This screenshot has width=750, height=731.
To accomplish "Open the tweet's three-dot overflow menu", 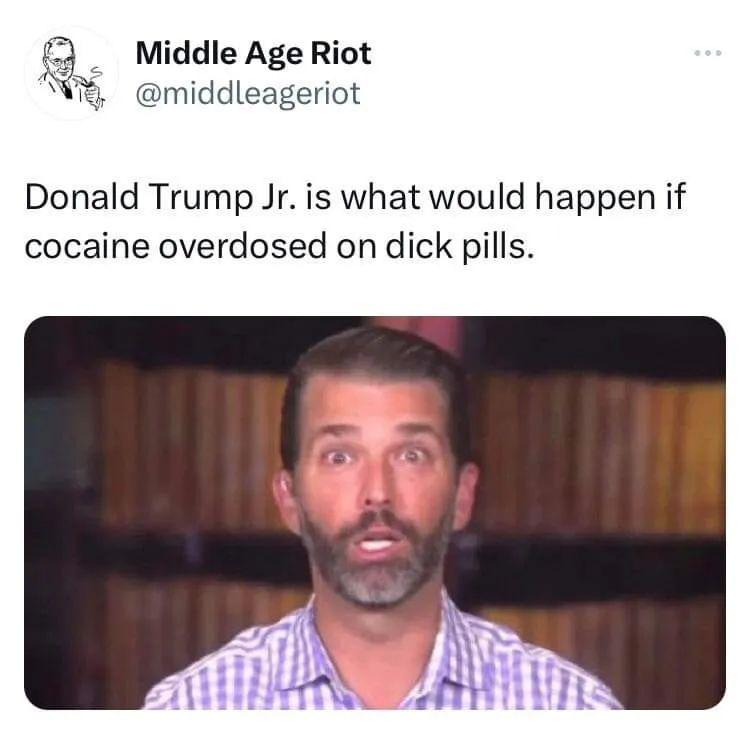I will tap(707, 51).
